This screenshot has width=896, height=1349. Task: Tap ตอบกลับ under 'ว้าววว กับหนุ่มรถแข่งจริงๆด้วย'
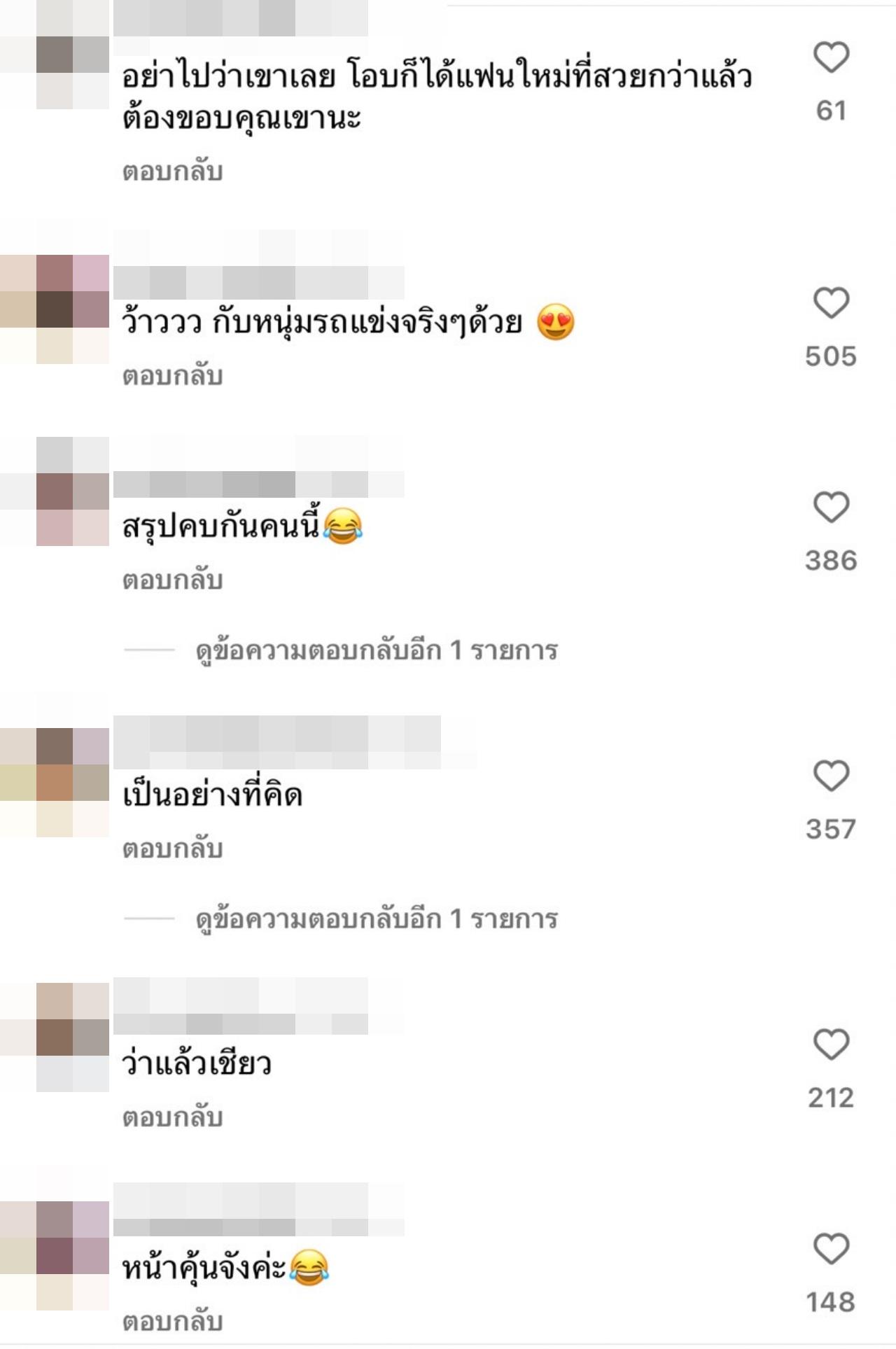point(172,376)
